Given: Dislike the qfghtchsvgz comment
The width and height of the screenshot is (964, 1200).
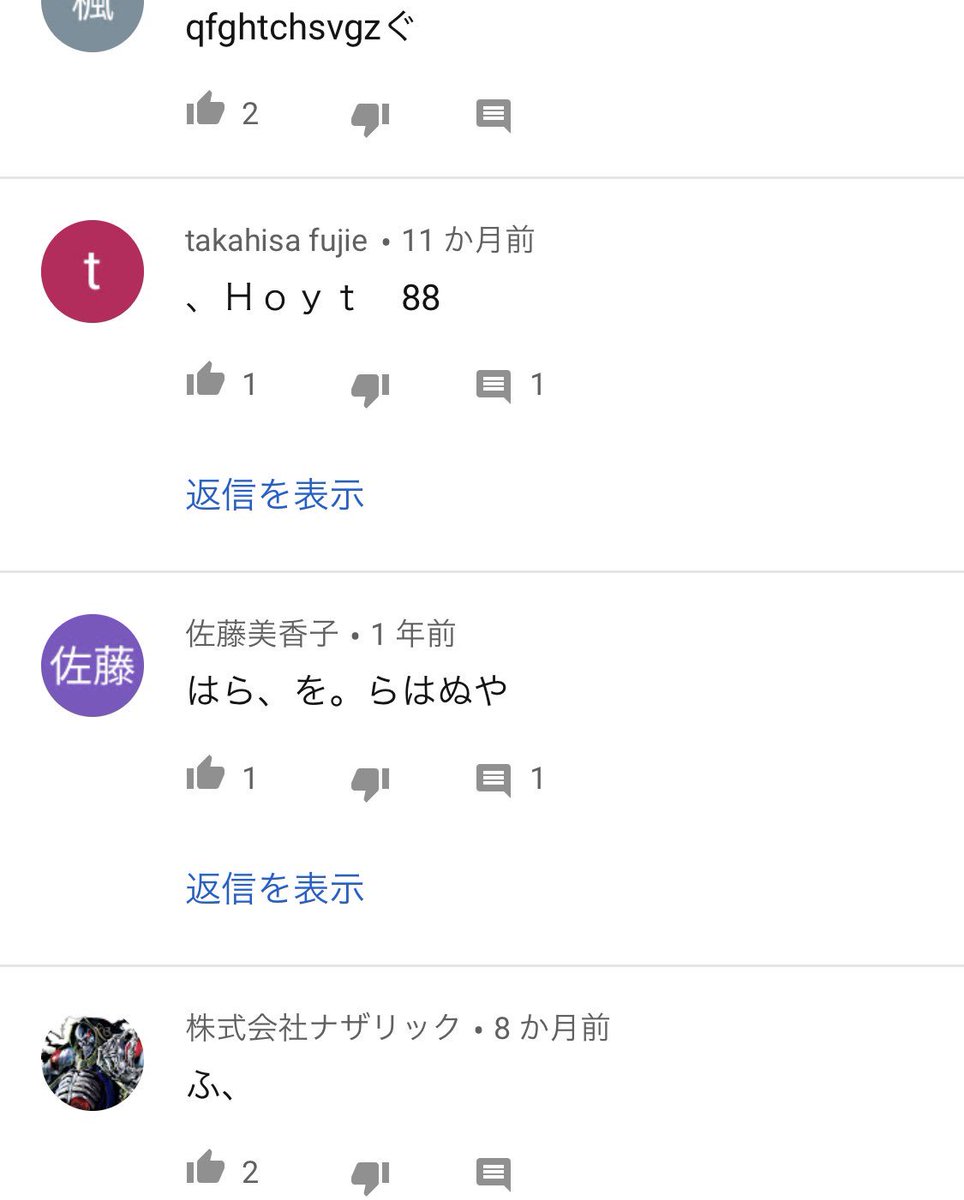Looking at the screenshot, I should (370, 117).
